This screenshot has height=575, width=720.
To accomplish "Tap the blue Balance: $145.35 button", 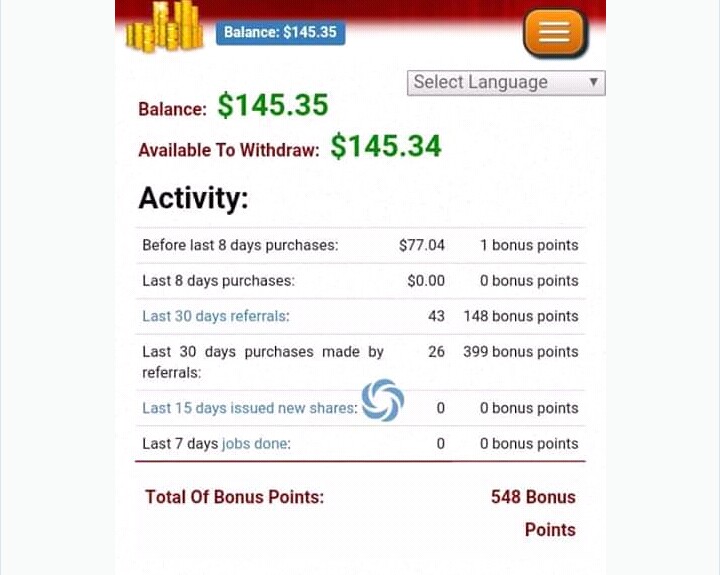I will [280, 32].
